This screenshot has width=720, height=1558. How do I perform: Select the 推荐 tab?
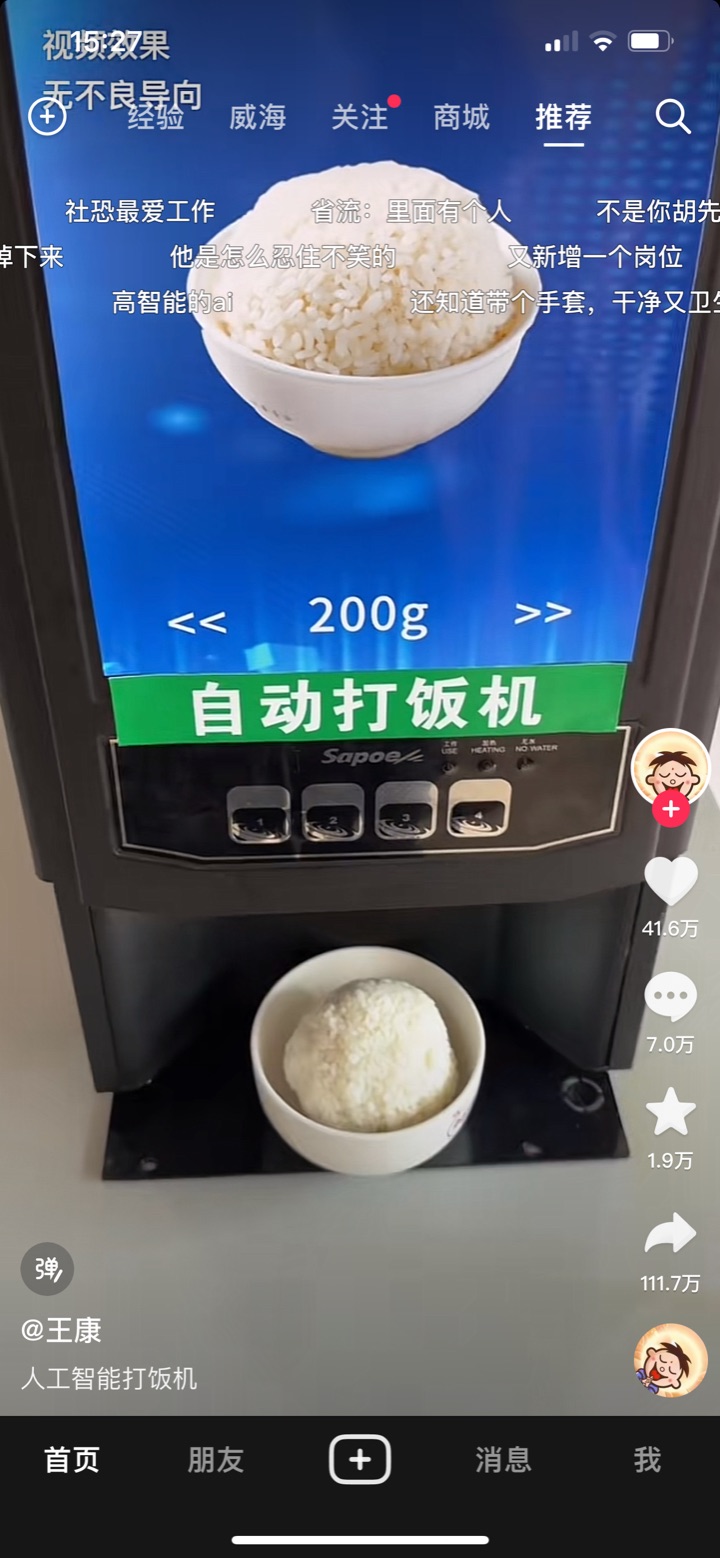563,118
